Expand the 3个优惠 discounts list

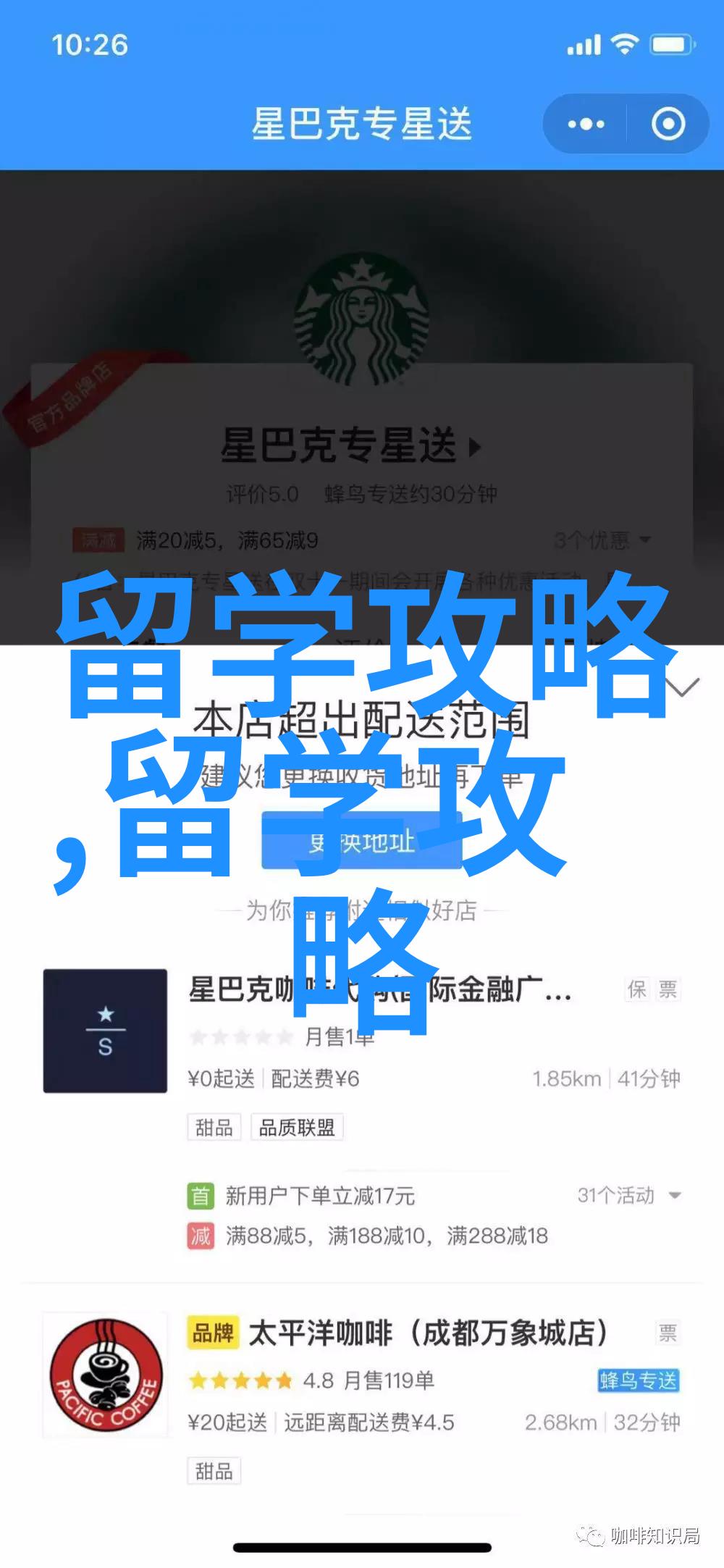pos(602,540)
